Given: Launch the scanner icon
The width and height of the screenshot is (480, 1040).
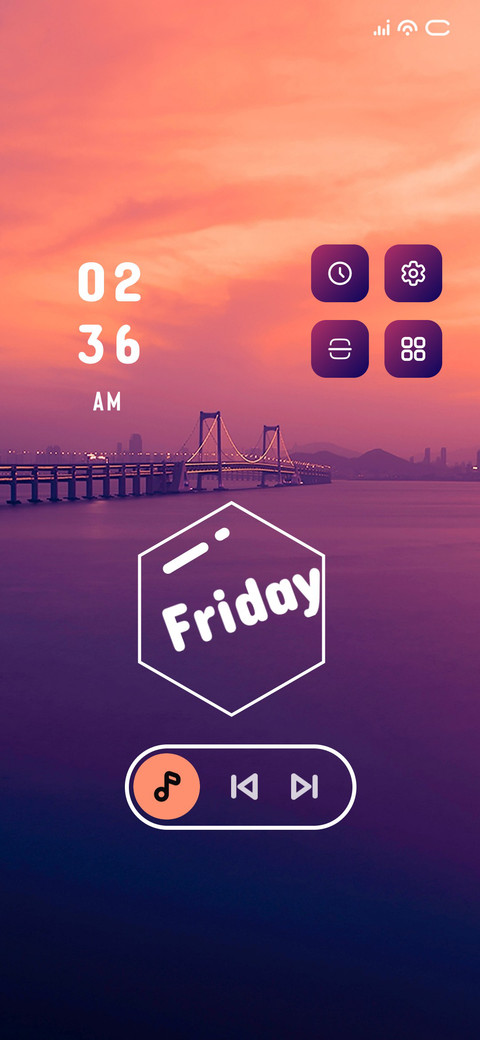Looking at the screenshot, I should coord(340,349).
